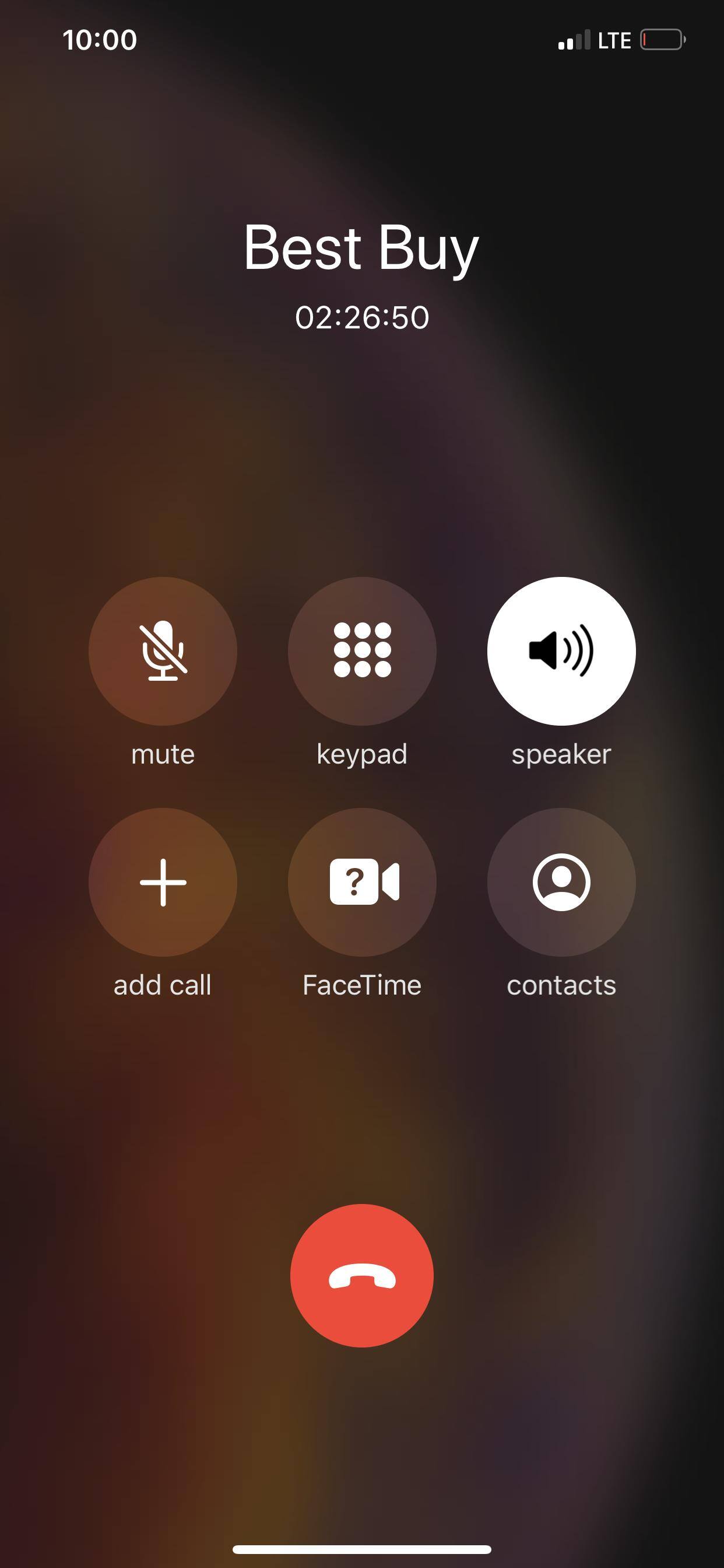End the call with Best Buy
Screen dimensions: 724x1568
pos(362,1275)
